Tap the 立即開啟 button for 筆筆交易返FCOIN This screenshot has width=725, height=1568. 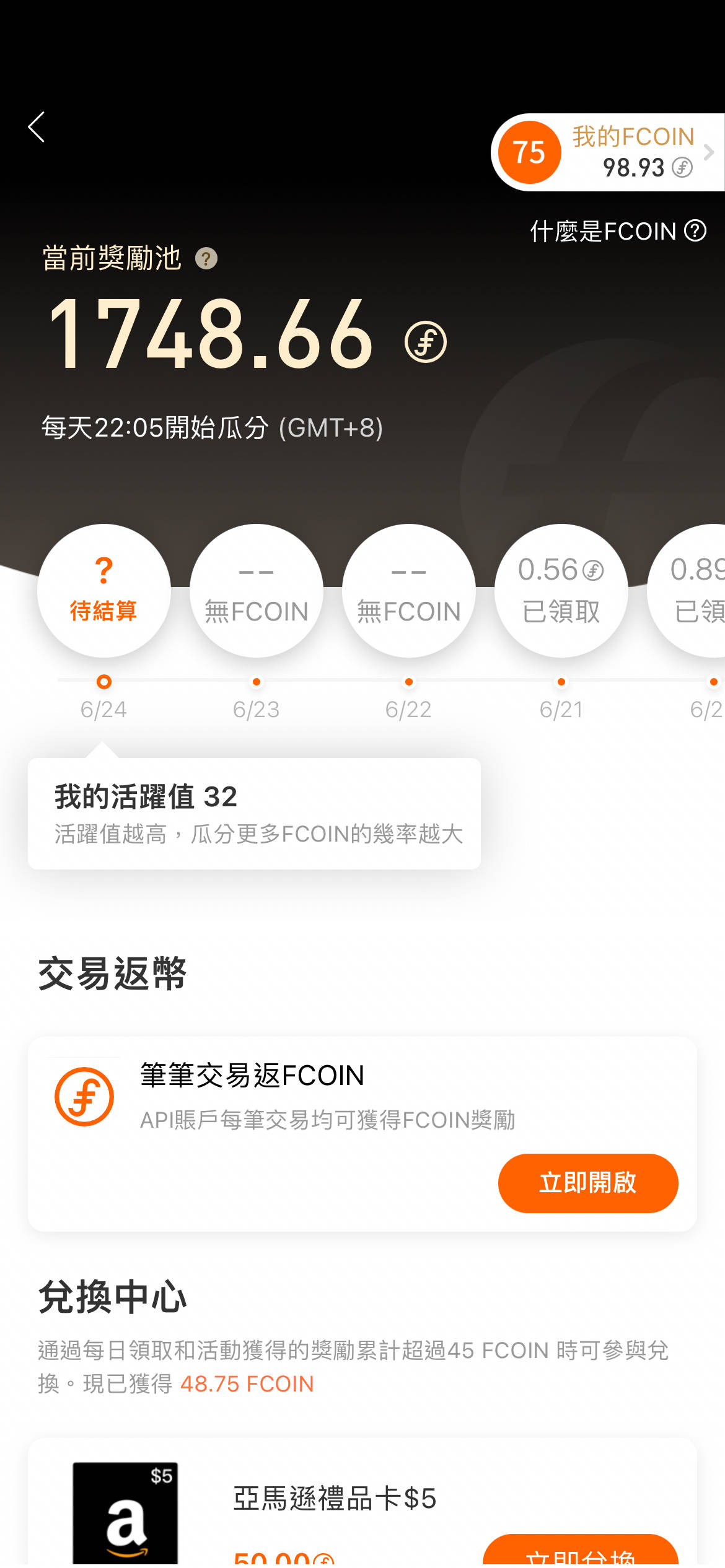587,1183
